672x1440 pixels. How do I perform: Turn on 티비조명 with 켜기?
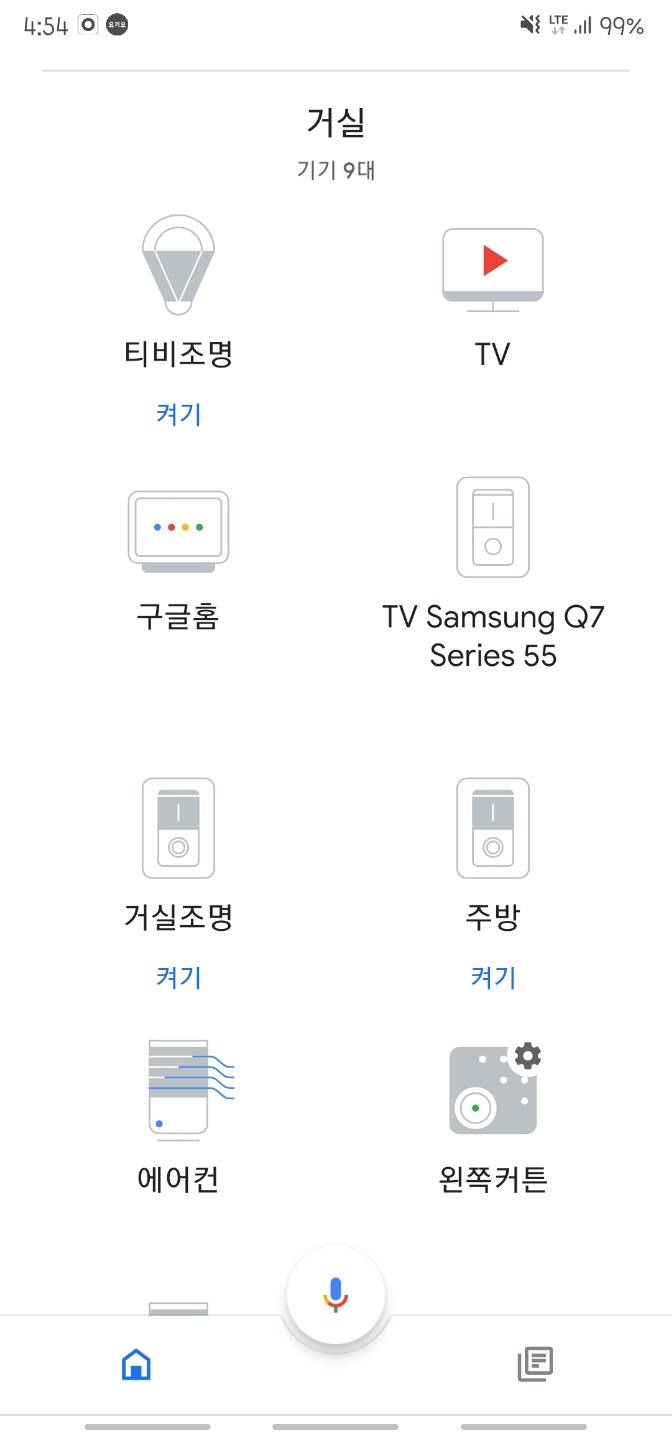[179, 414]
